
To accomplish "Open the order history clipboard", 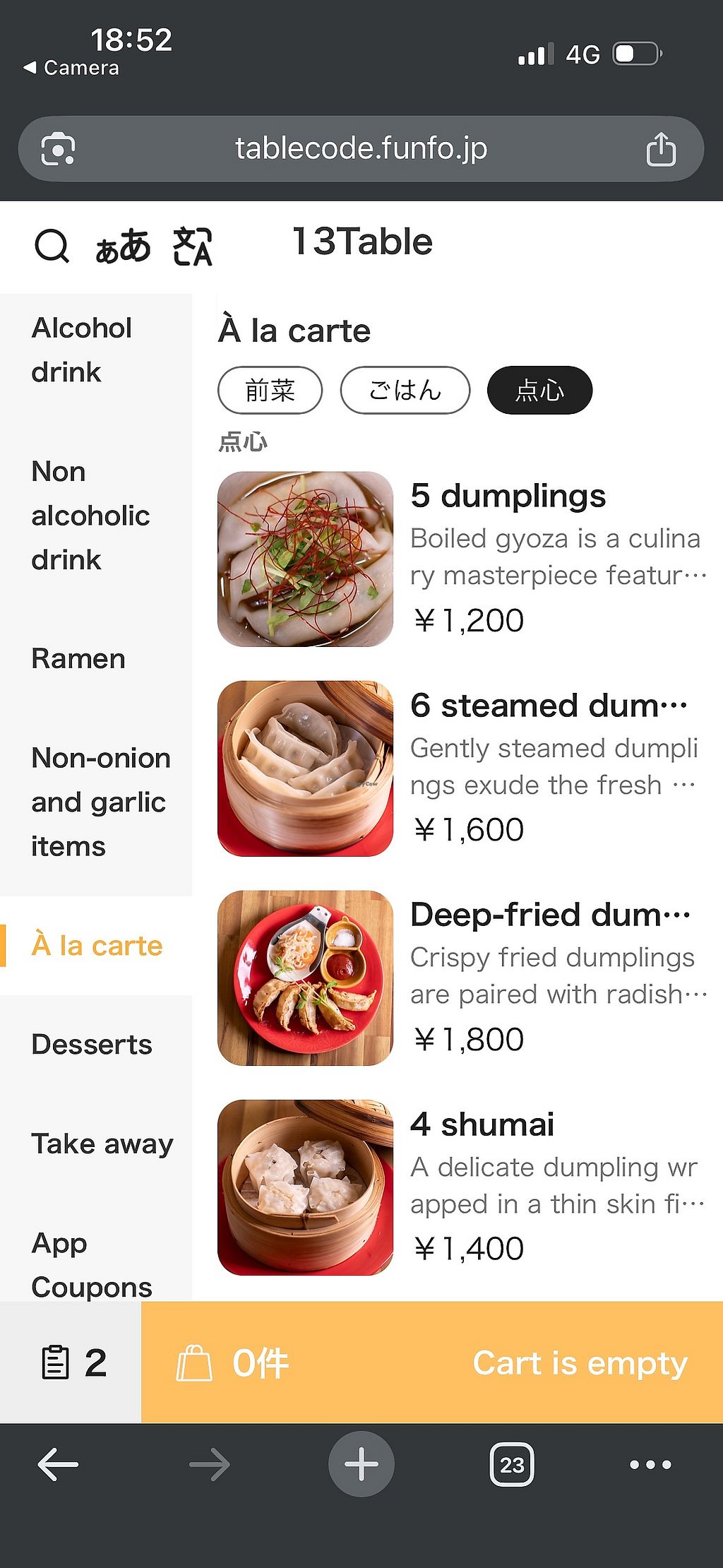I will (x=73, y=1362).
